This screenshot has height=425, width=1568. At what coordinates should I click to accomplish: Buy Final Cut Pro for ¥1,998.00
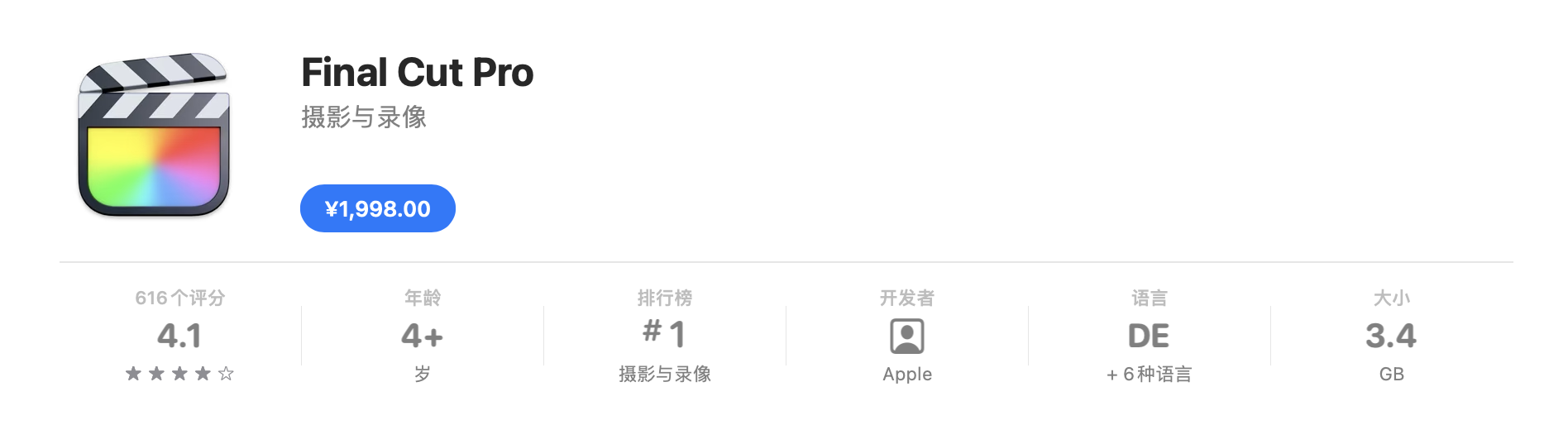click(x=377, y=208)
